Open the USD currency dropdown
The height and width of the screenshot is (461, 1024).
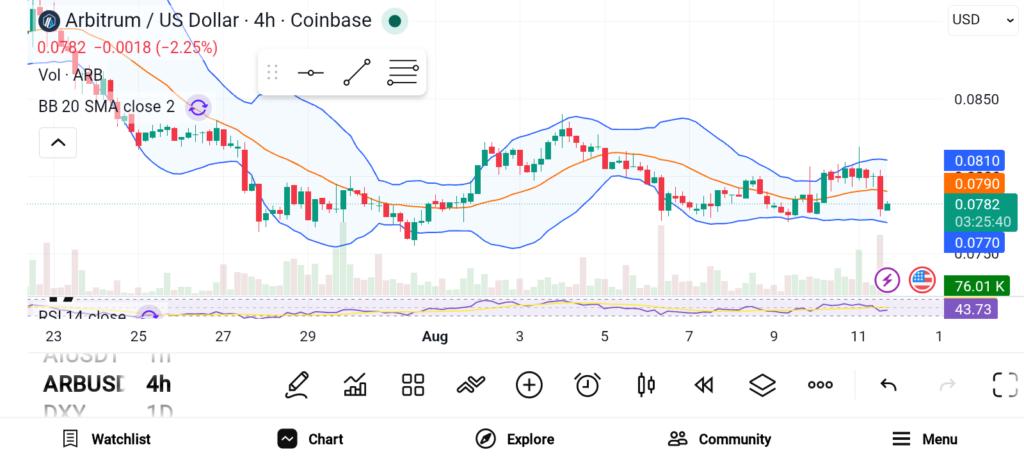(x=982, y=20)
